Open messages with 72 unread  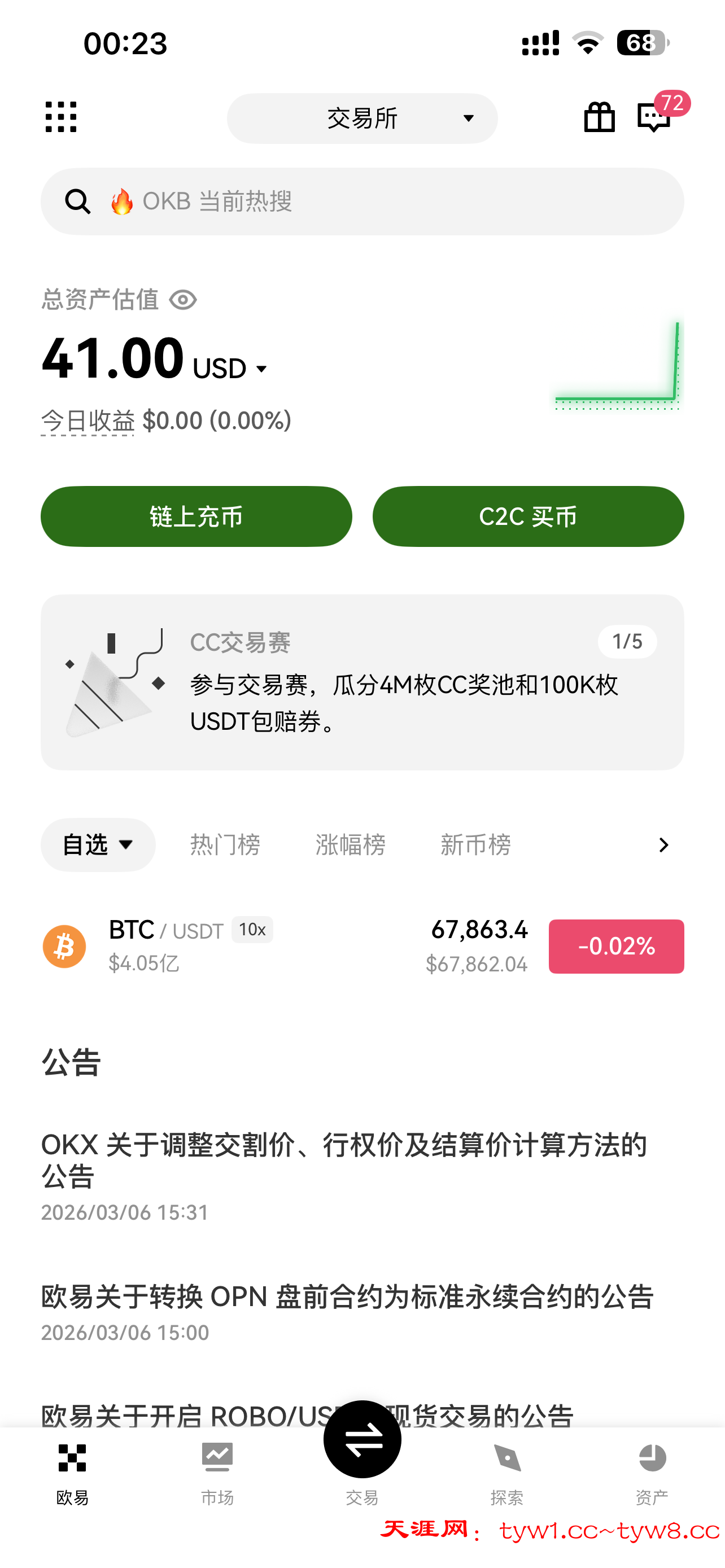tap(654, 117)
